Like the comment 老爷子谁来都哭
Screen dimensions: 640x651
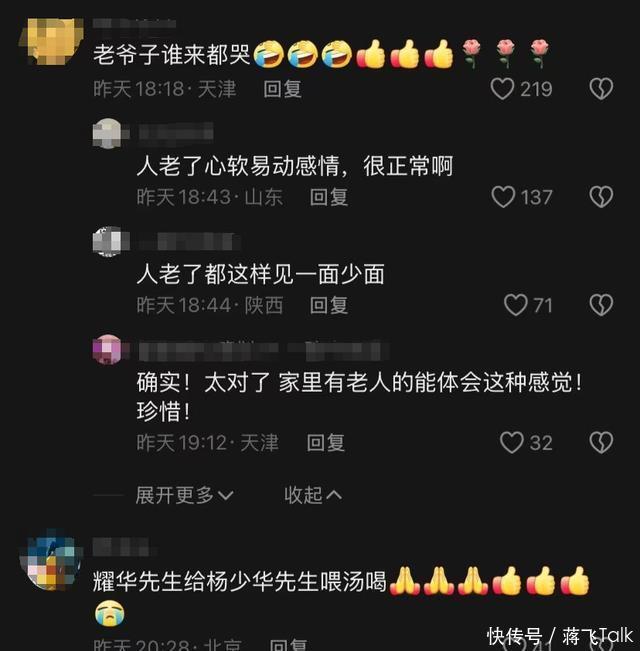(x=502, y=89)
